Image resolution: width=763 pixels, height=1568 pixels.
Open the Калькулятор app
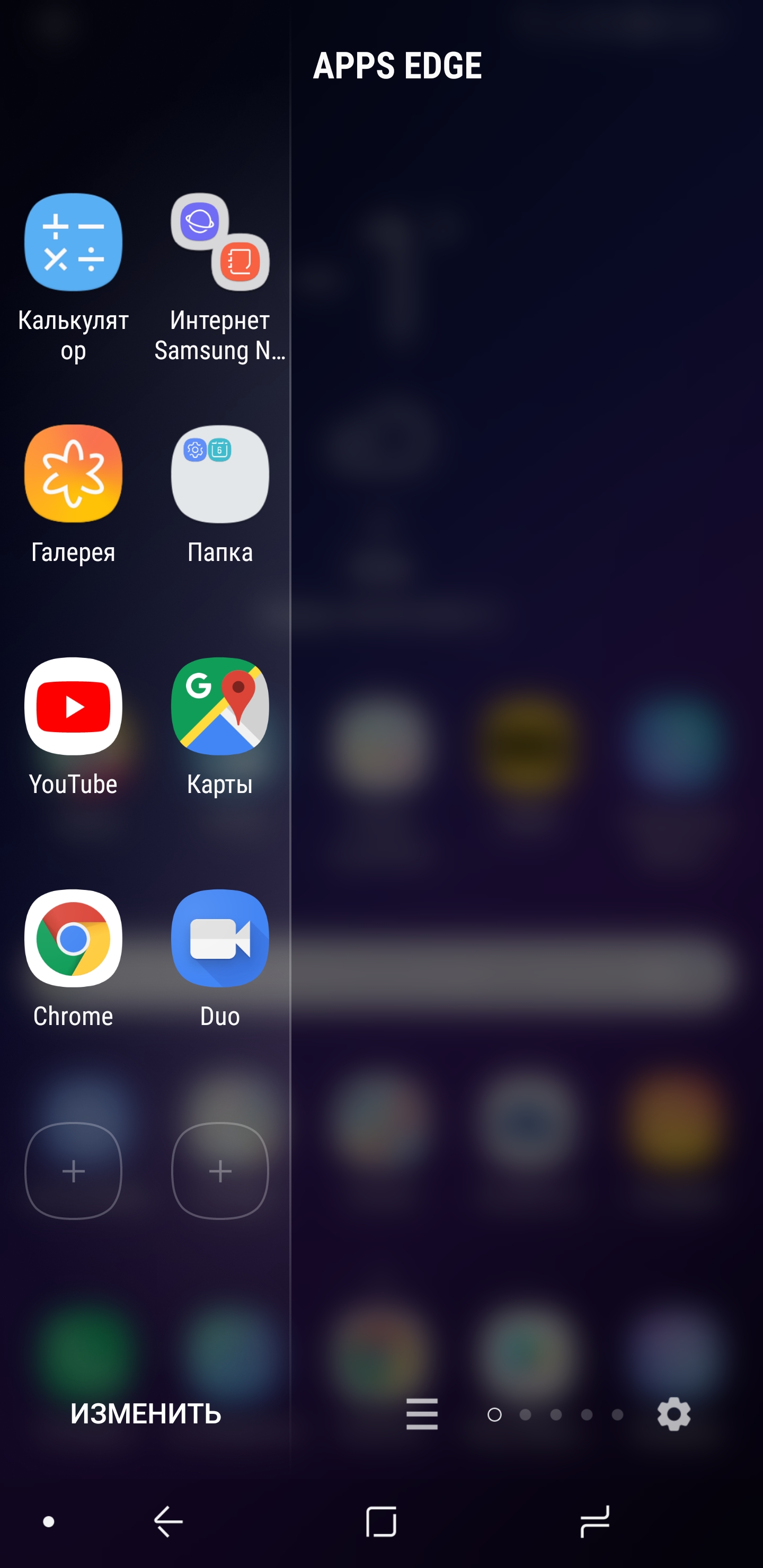click(73, 242)
